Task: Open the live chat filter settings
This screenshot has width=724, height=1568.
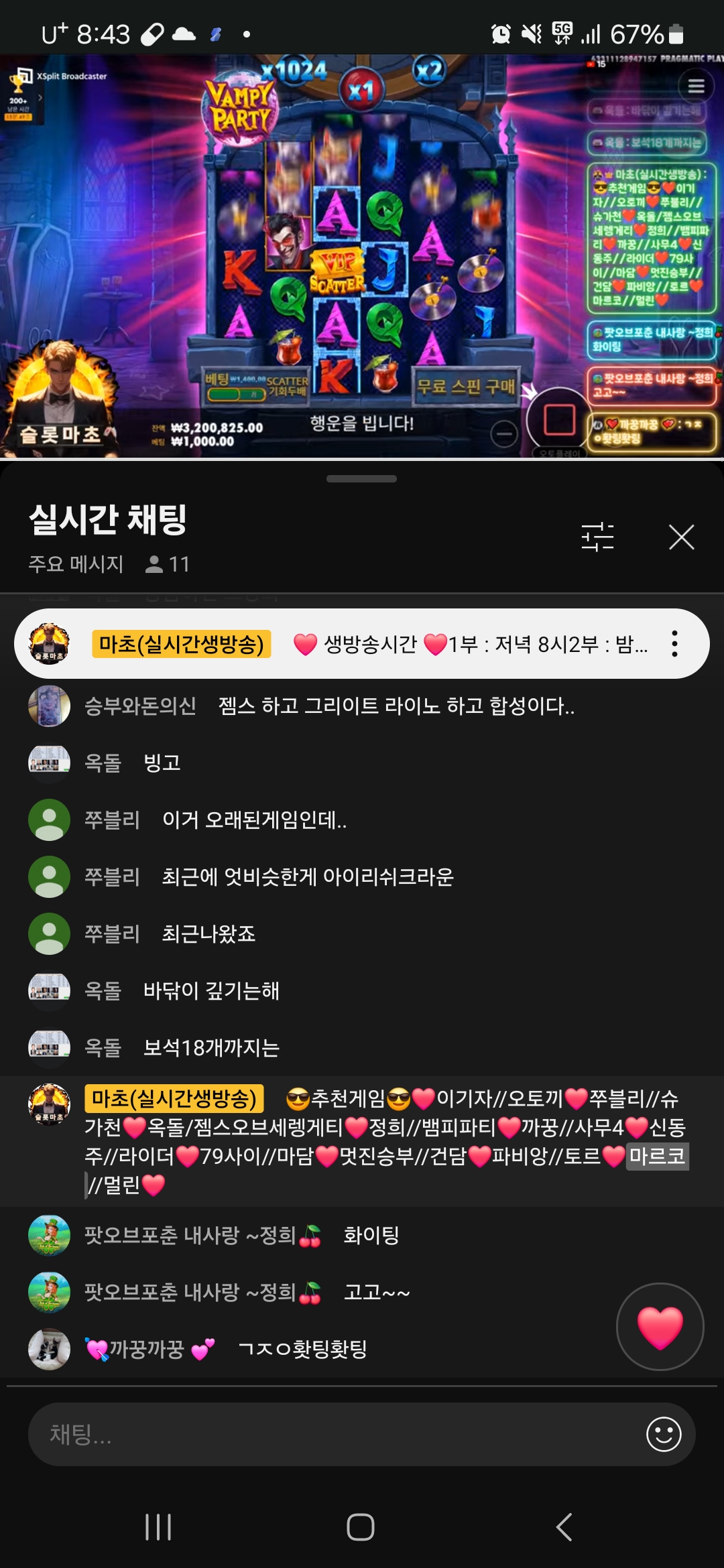Action: point(597,537)
